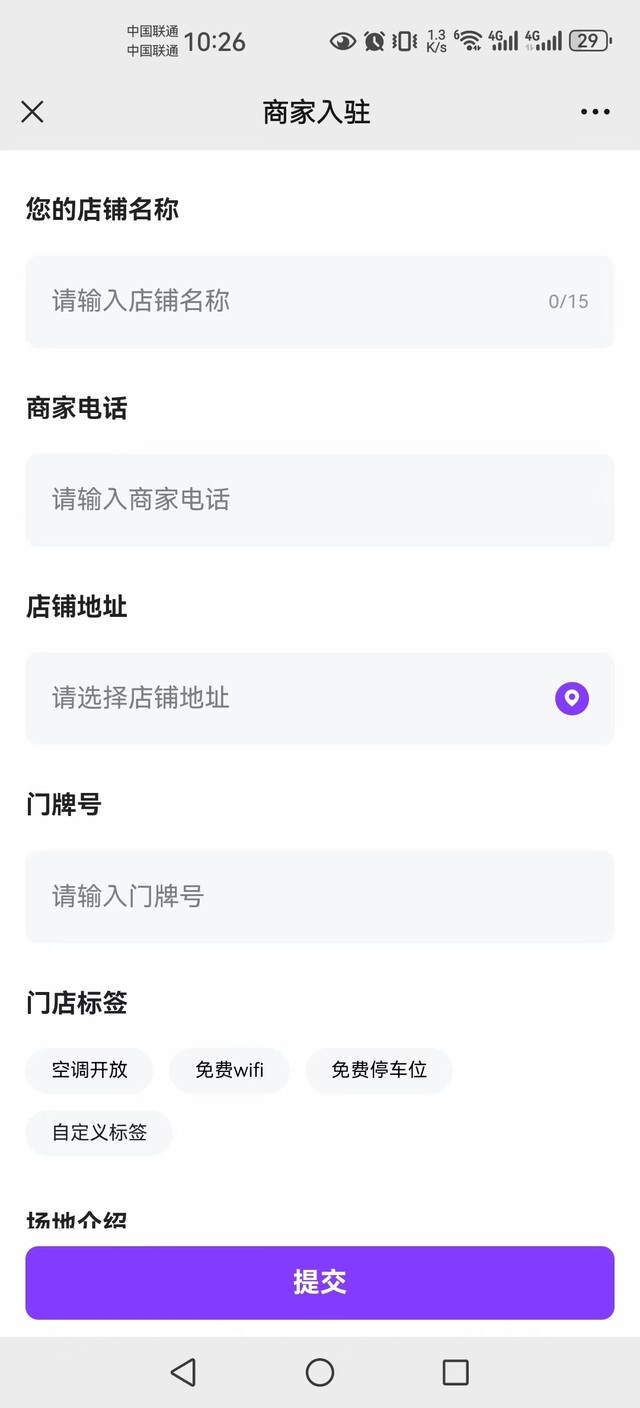Pick the 免费停车位 tag
Viewport: 640px width, 1408px height.
pos(379,1070)
